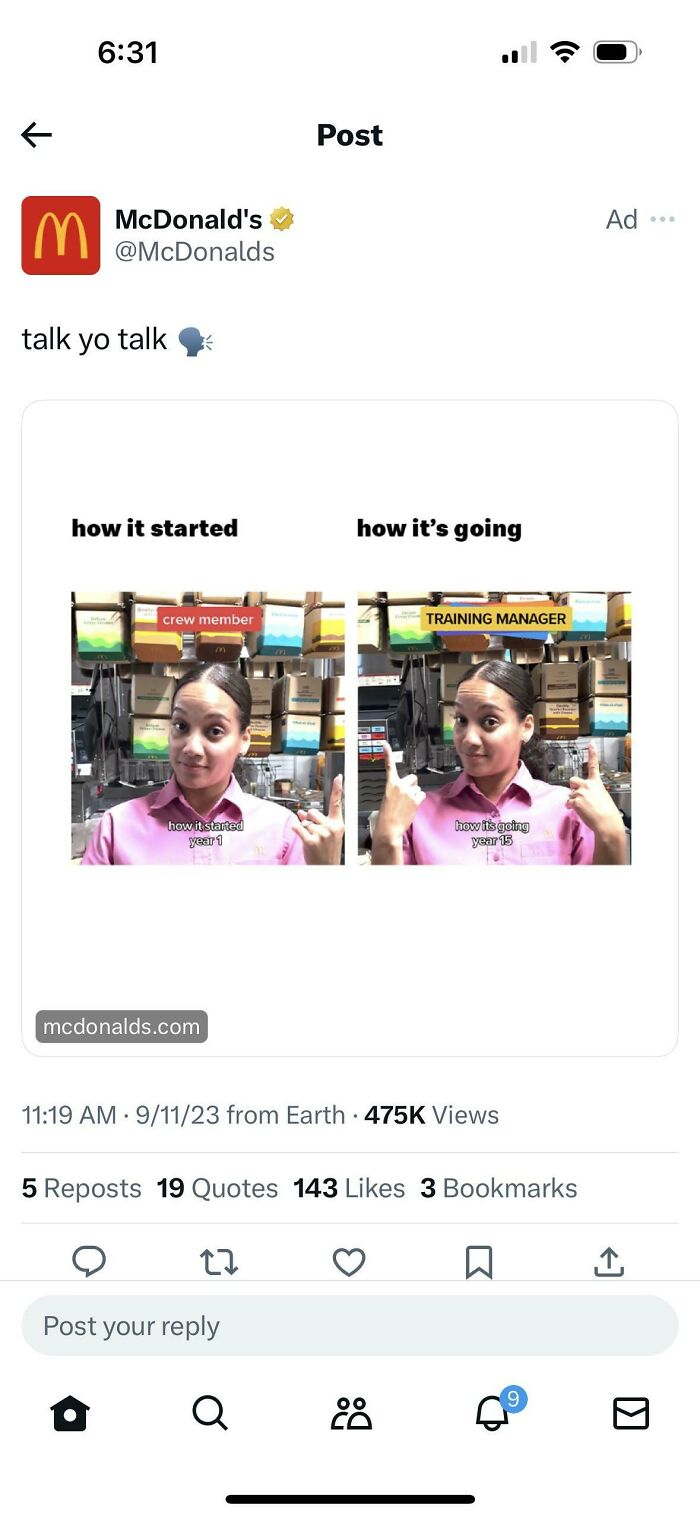The image size is (700, 1518).
Task: View the 5 Reposts list
Action: pyautogui.click(x=81, y=1188)
